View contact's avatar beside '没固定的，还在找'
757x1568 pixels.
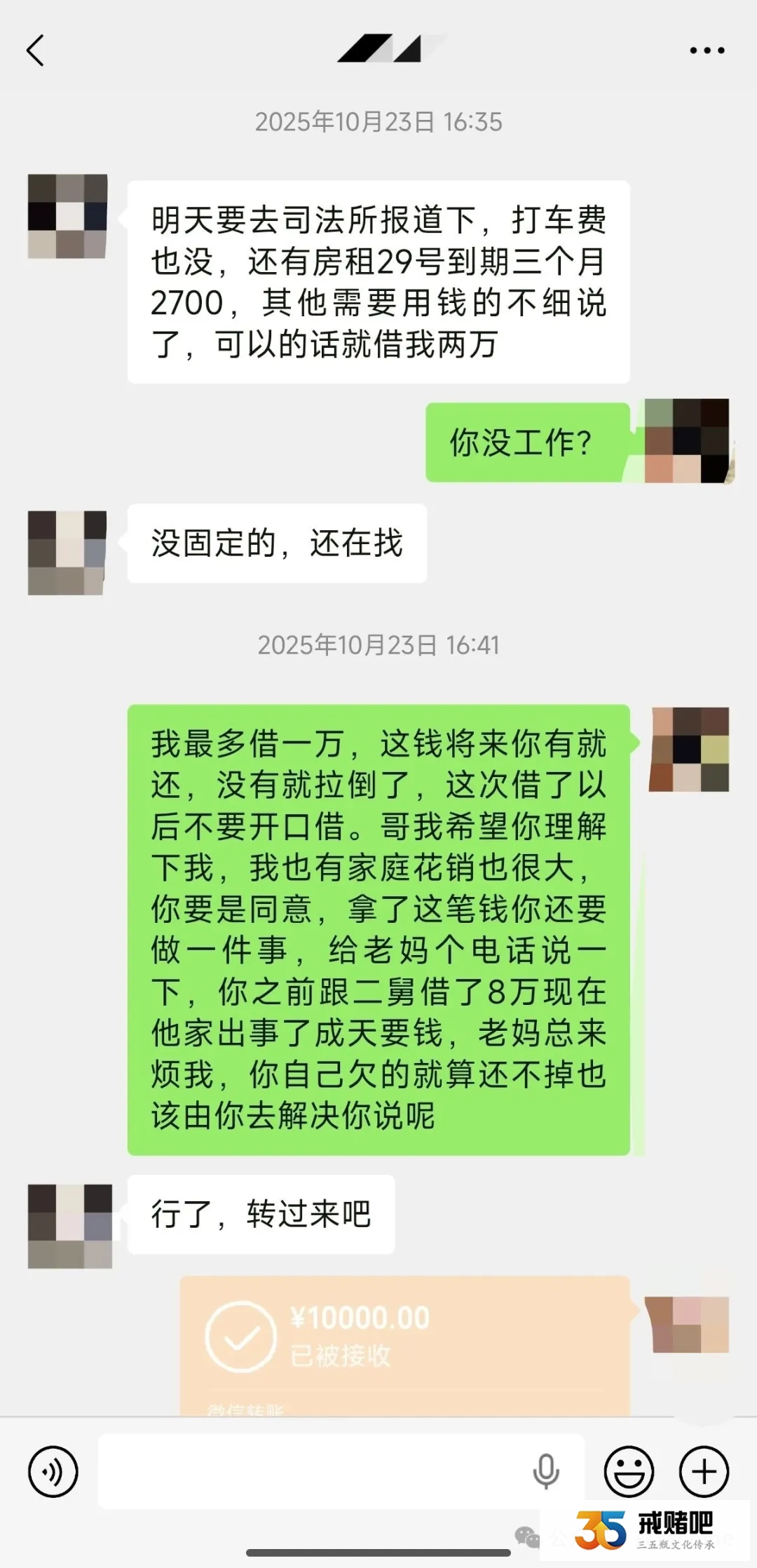tap(67, 553)
